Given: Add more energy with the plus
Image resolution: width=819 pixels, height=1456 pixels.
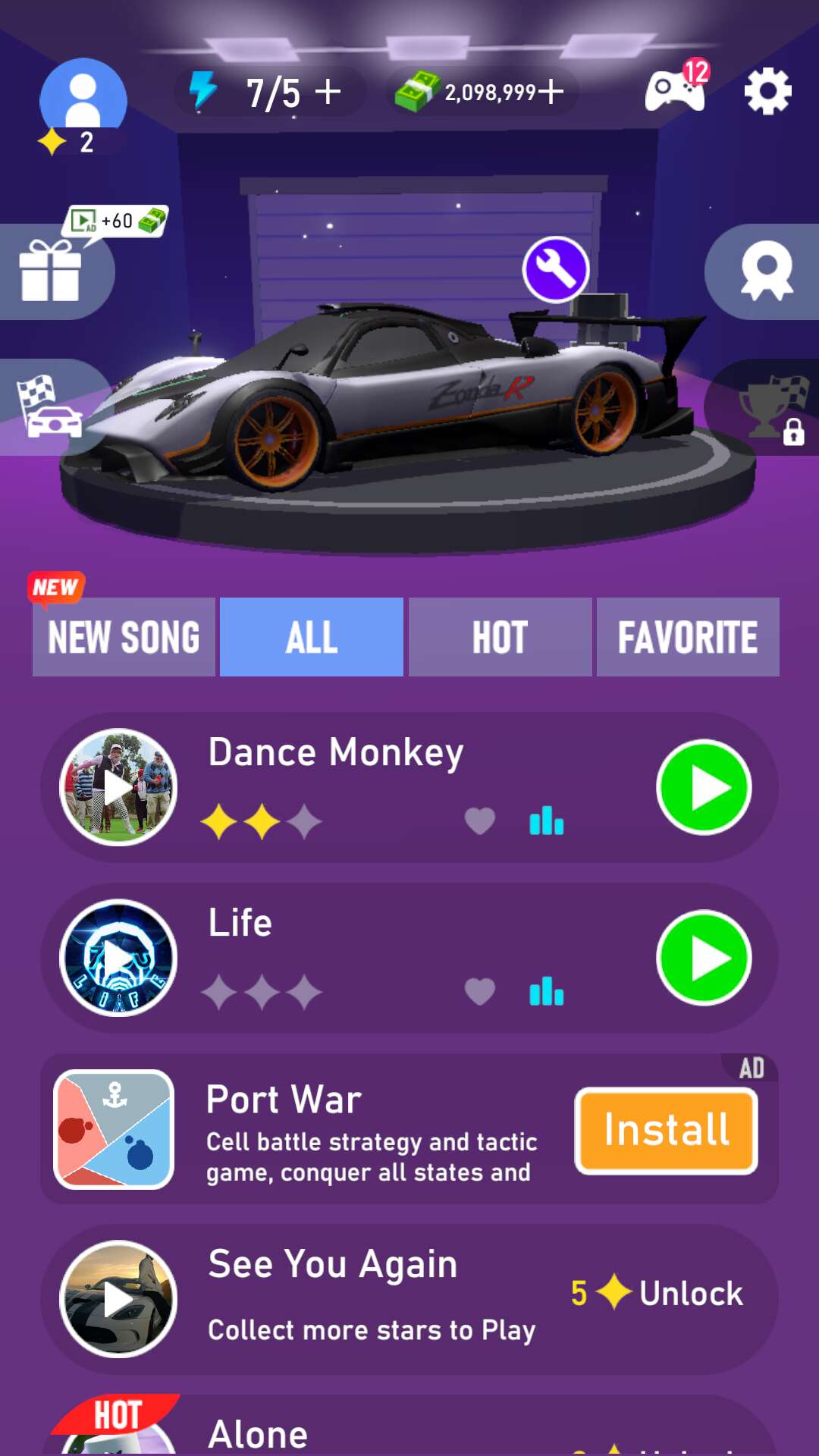Looking at the screenshot, I should (328, 92).
